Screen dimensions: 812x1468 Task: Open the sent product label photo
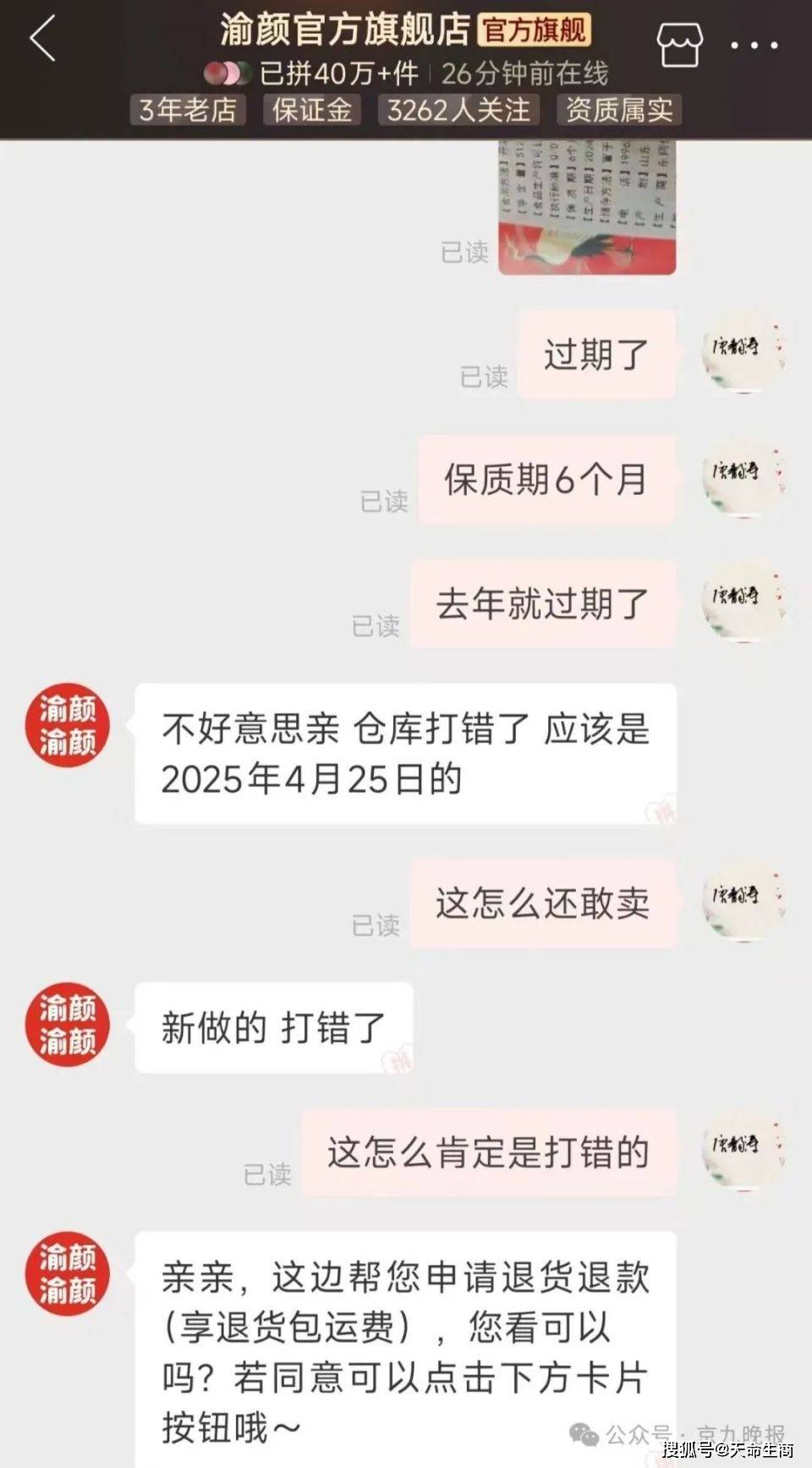[587, 209]
